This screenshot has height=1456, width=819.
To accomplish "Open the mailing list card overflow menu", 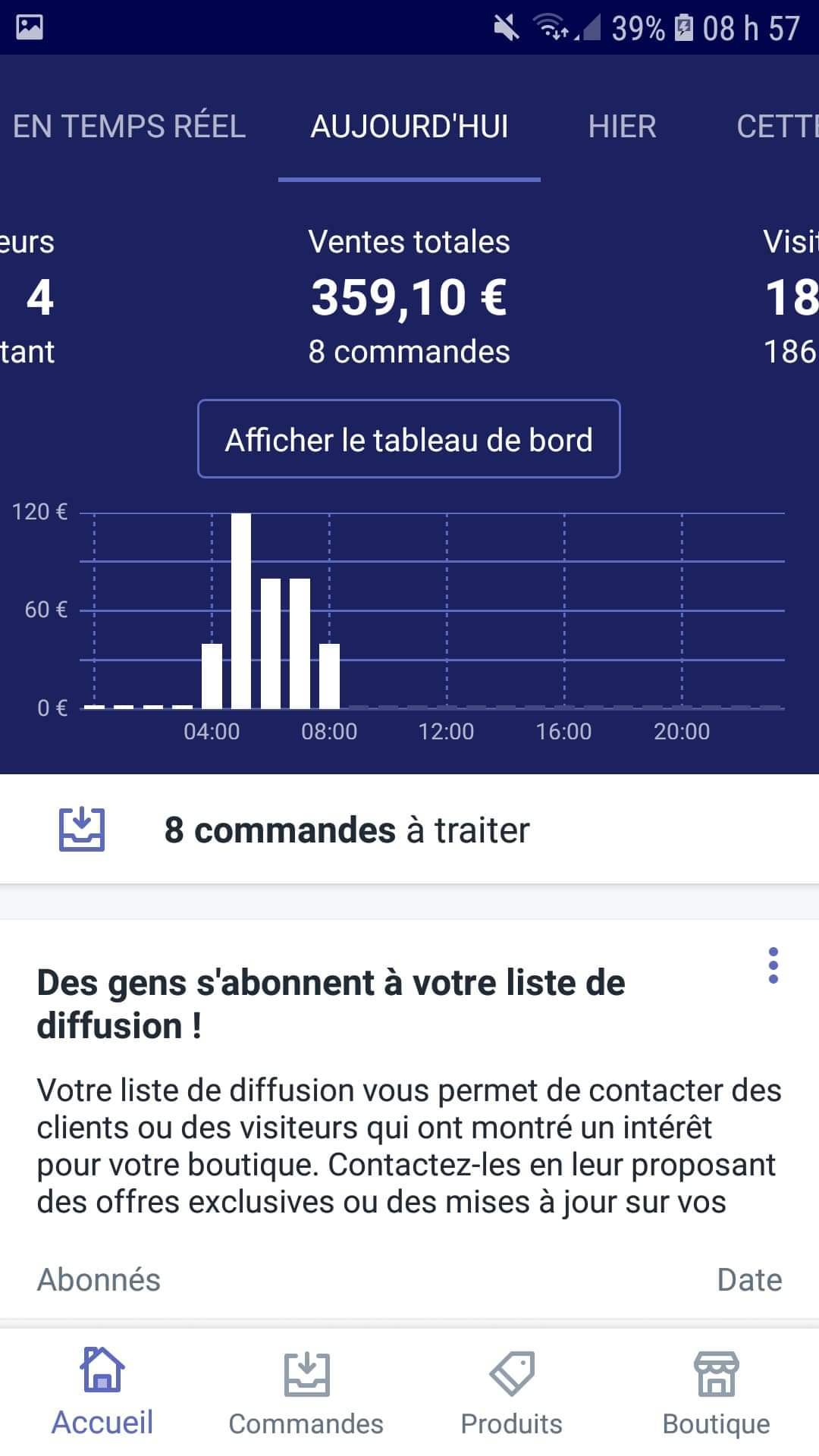I will pyautogui.click(x=773, y=965).
